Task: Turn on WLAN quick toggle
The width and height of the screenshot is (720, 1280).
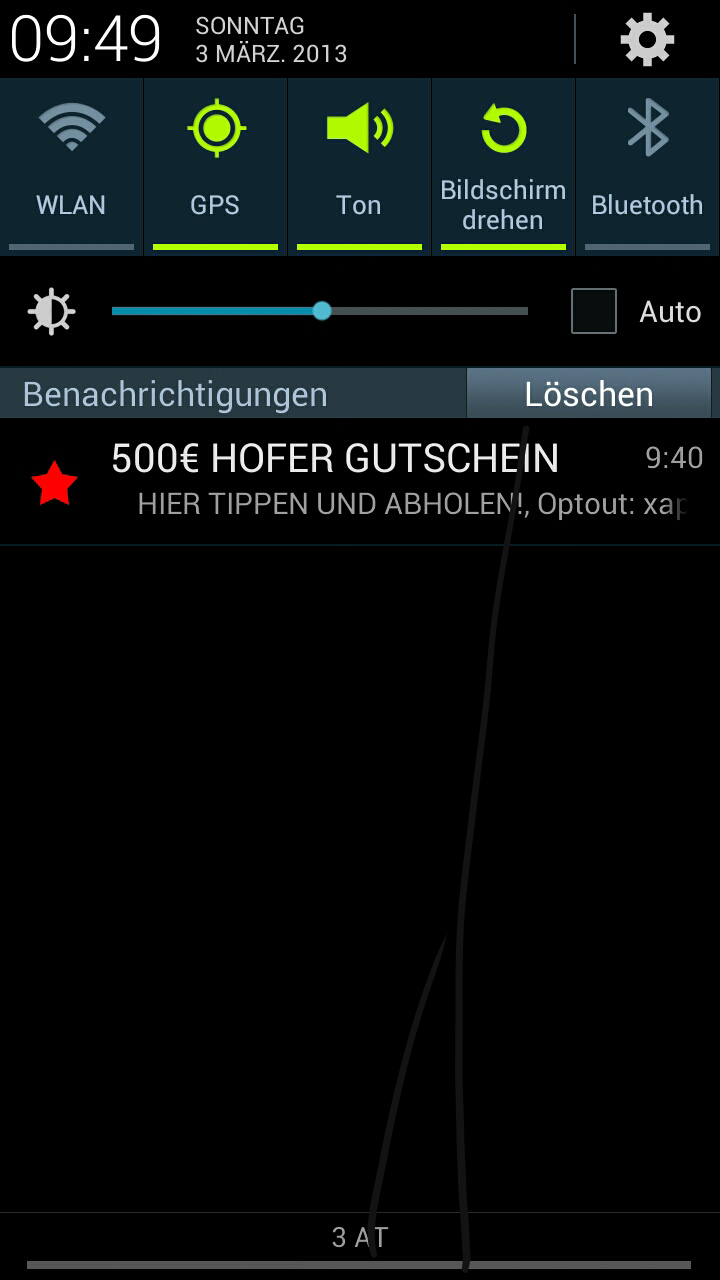Action: [71, 167]
